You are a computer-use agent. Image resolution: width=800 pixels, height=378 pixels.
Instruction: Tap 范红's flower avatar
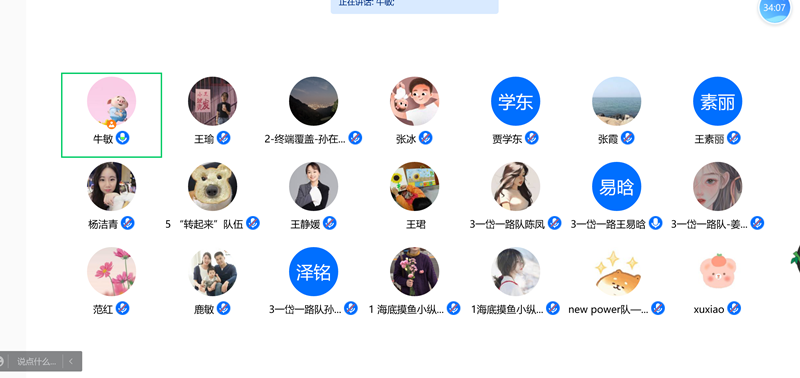111,271
